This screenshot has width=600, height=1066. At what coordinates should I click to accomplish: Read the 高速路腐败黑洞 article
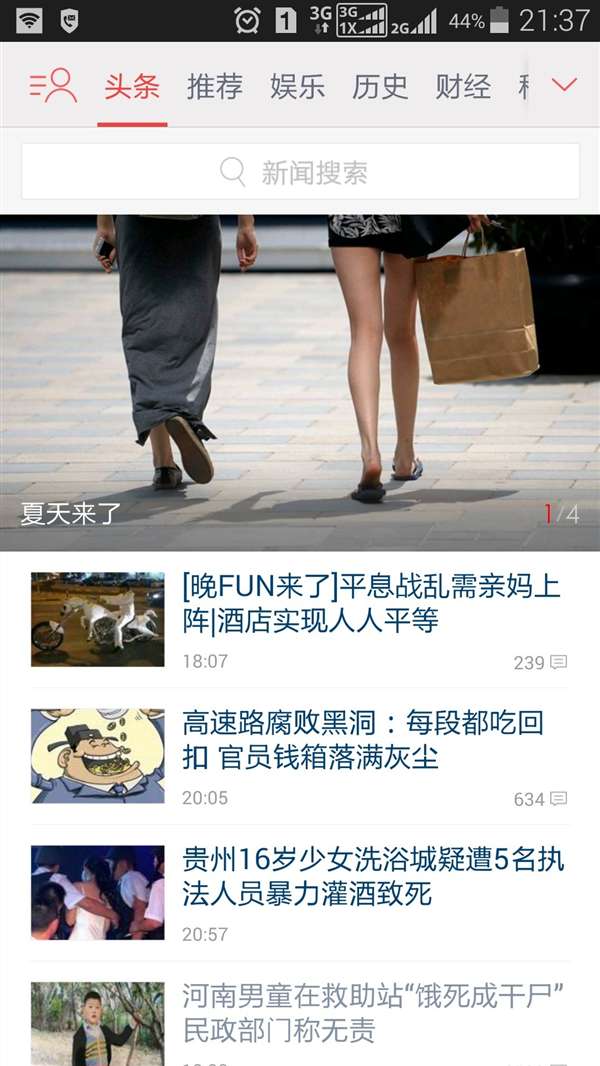point(362,739)
